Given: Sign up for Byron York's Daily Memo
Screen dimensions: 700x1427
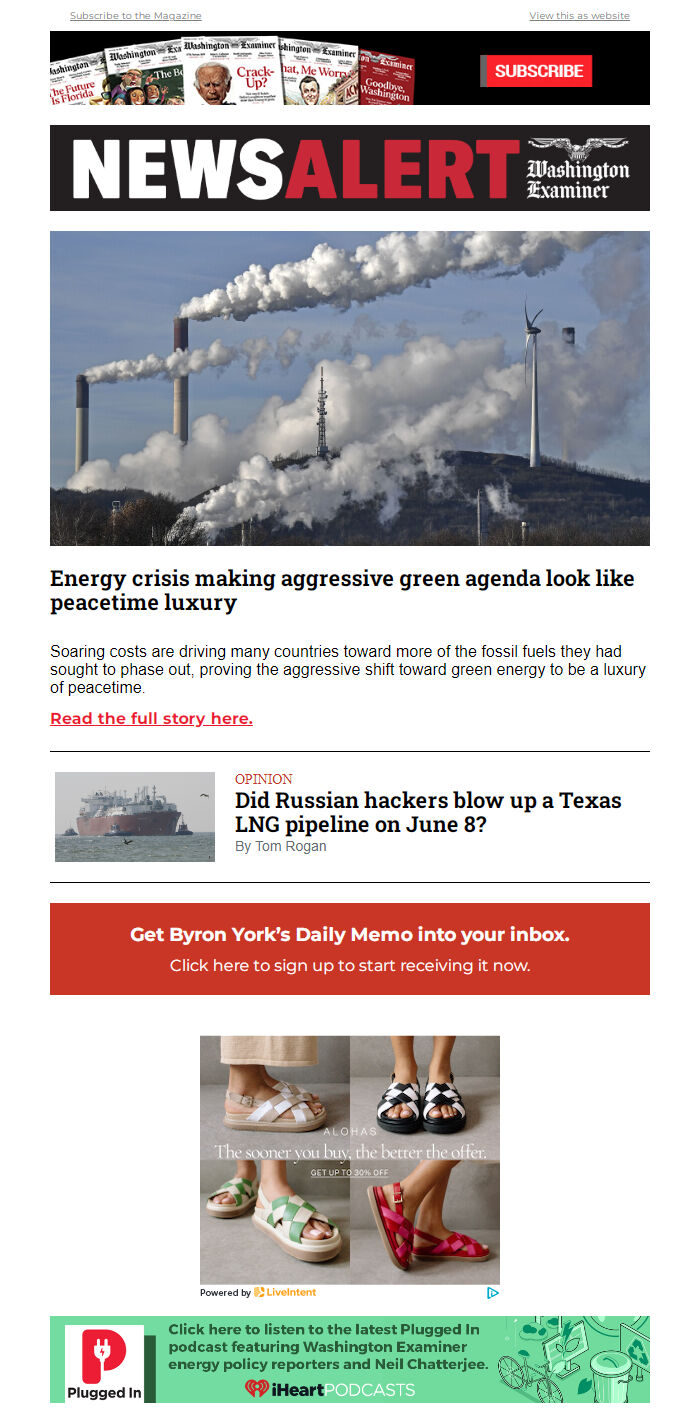Looking at the screenshot, I should 350,949.
